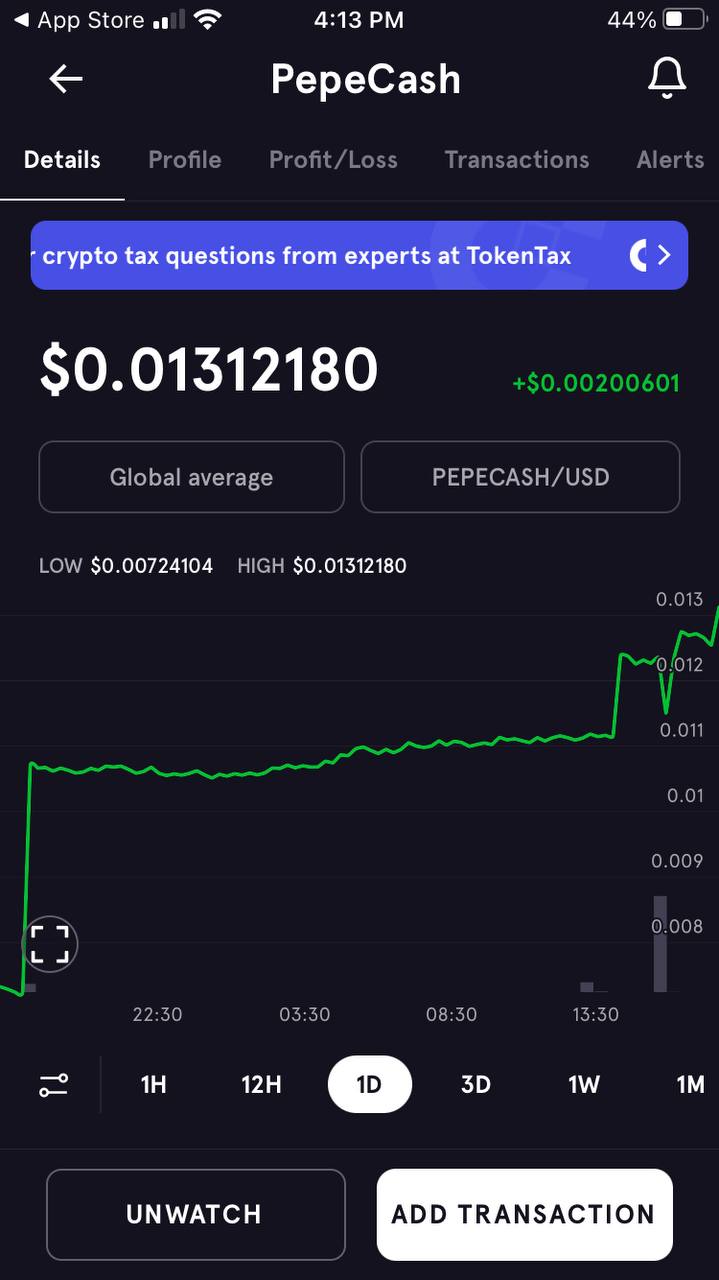Expand the chart to fullscreen

pos(50,943)
